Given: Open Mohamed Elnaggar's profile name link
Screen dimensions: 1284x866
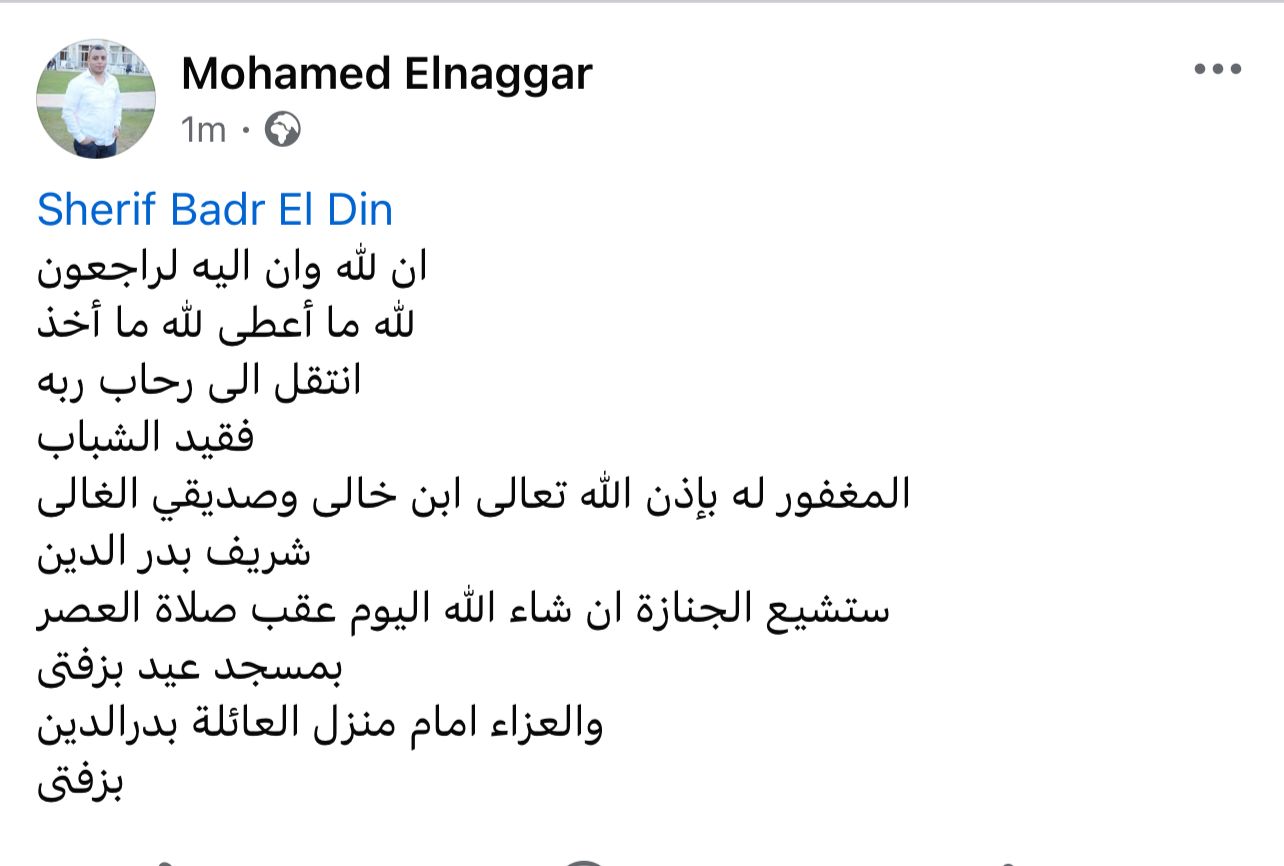Looking at the screenshot, I should [x=387, y=74].
